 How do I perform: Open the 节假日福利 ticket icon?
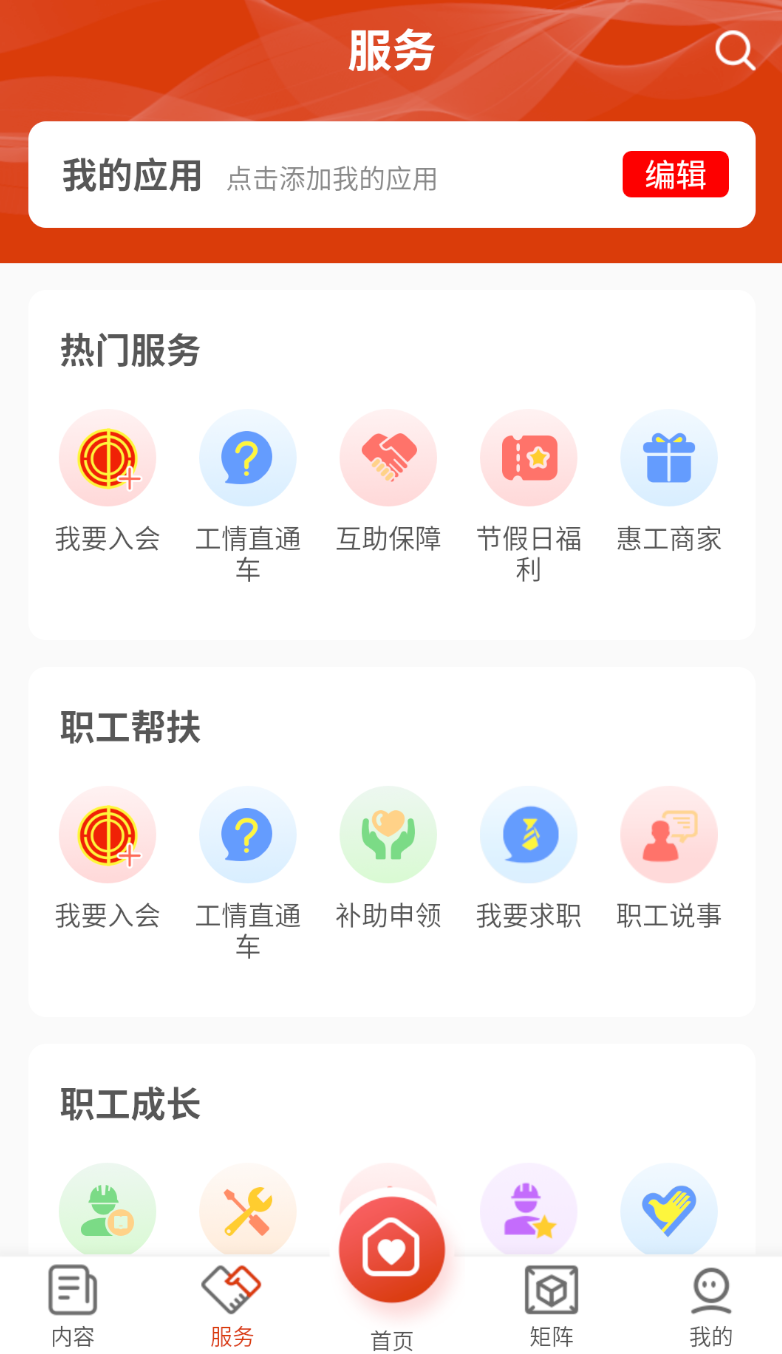[x=528, y=457]
